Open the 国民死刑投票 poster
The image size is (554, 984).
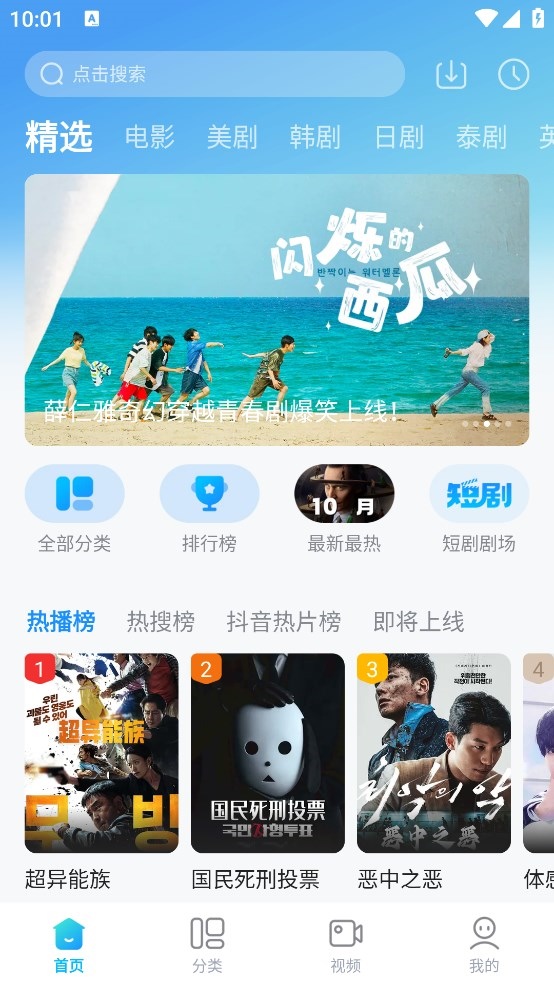click(x=268, y=753)
